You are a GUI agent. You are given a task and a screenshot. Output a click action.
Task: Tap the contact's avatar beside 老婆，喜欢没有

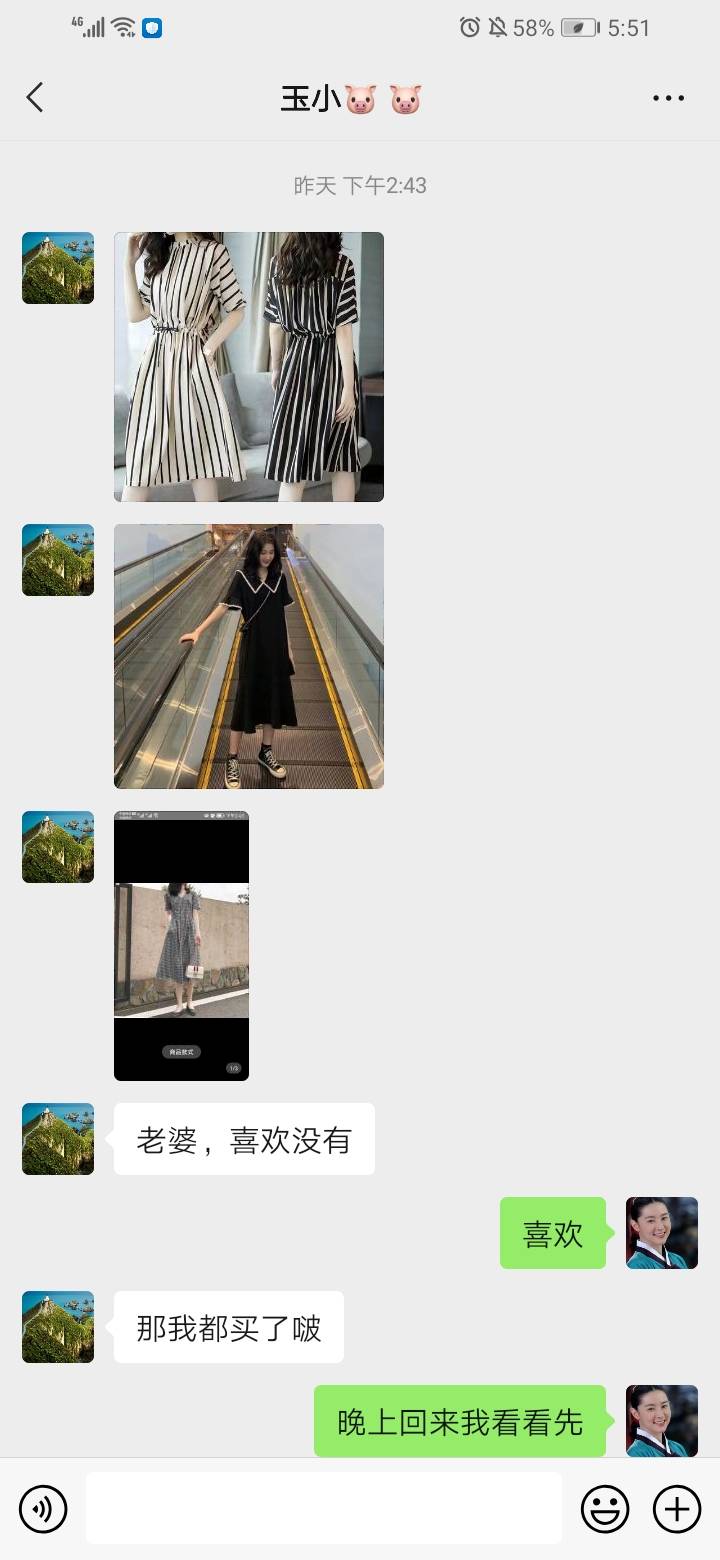pyautogui.click(x=58, y=1139)
